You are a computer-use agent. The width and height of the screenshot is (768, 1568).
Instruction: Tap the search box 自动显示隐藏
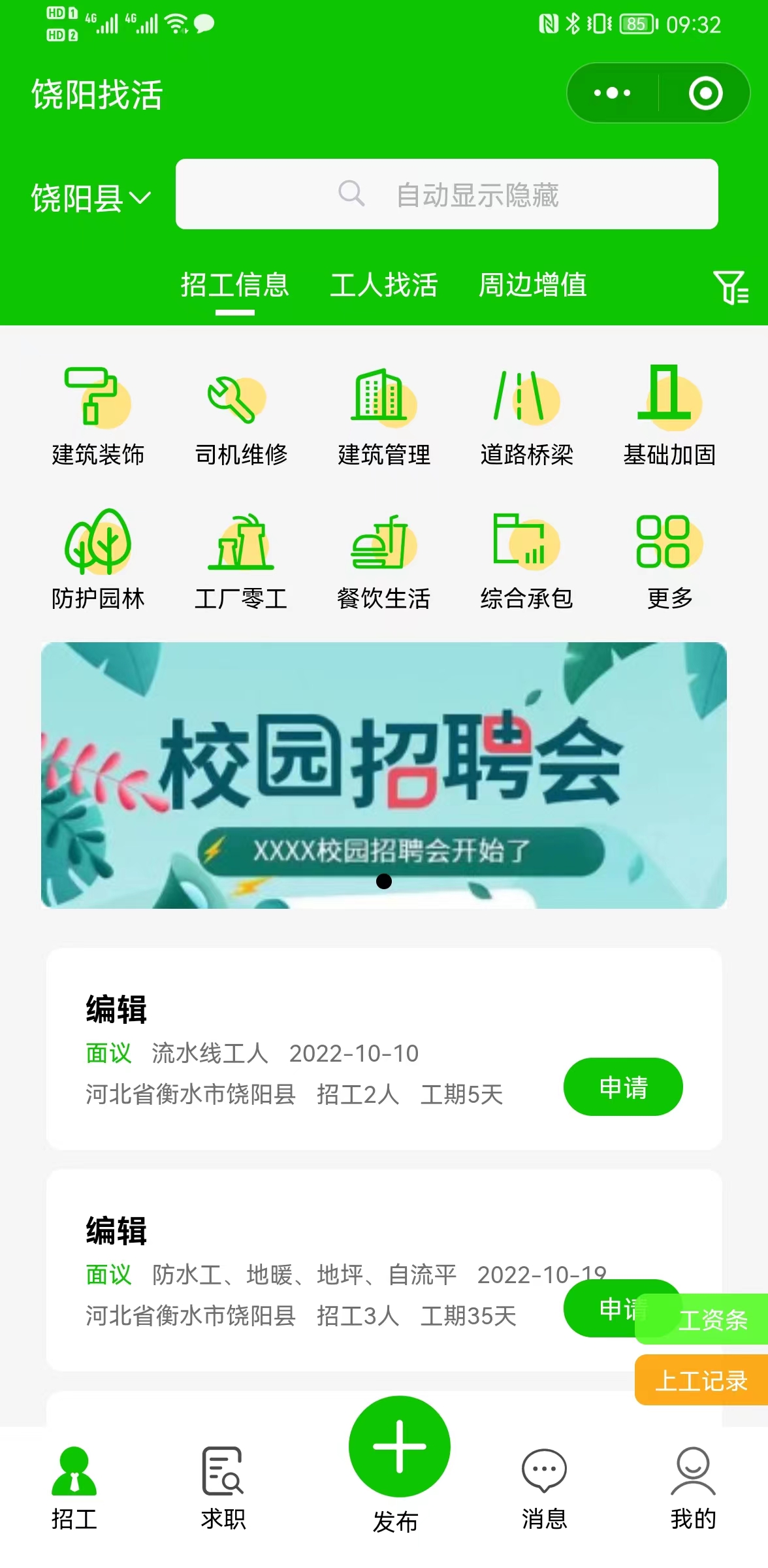click(x=447, y=195)
